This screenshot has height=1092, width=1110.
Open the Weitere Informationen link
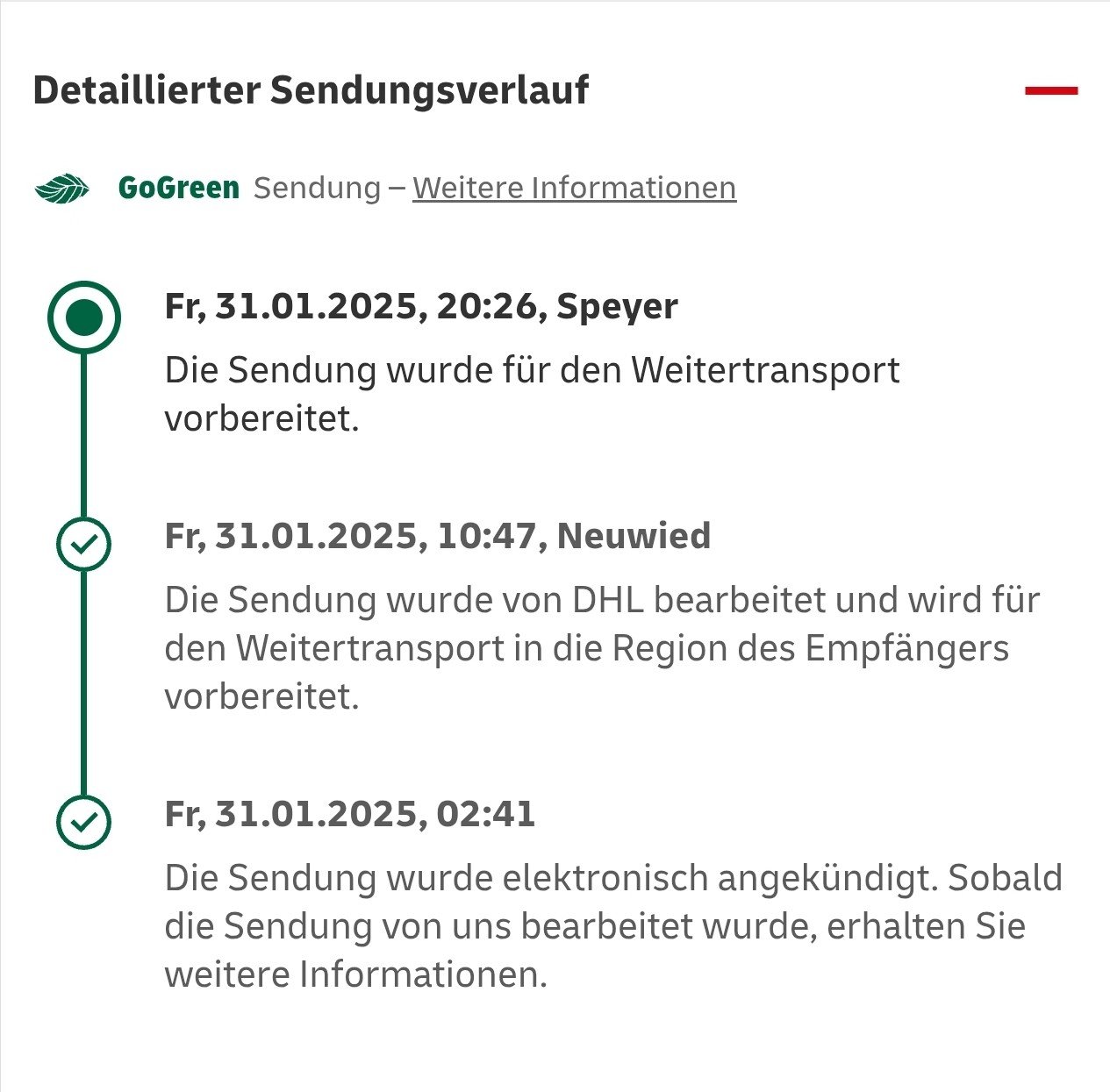574,188
